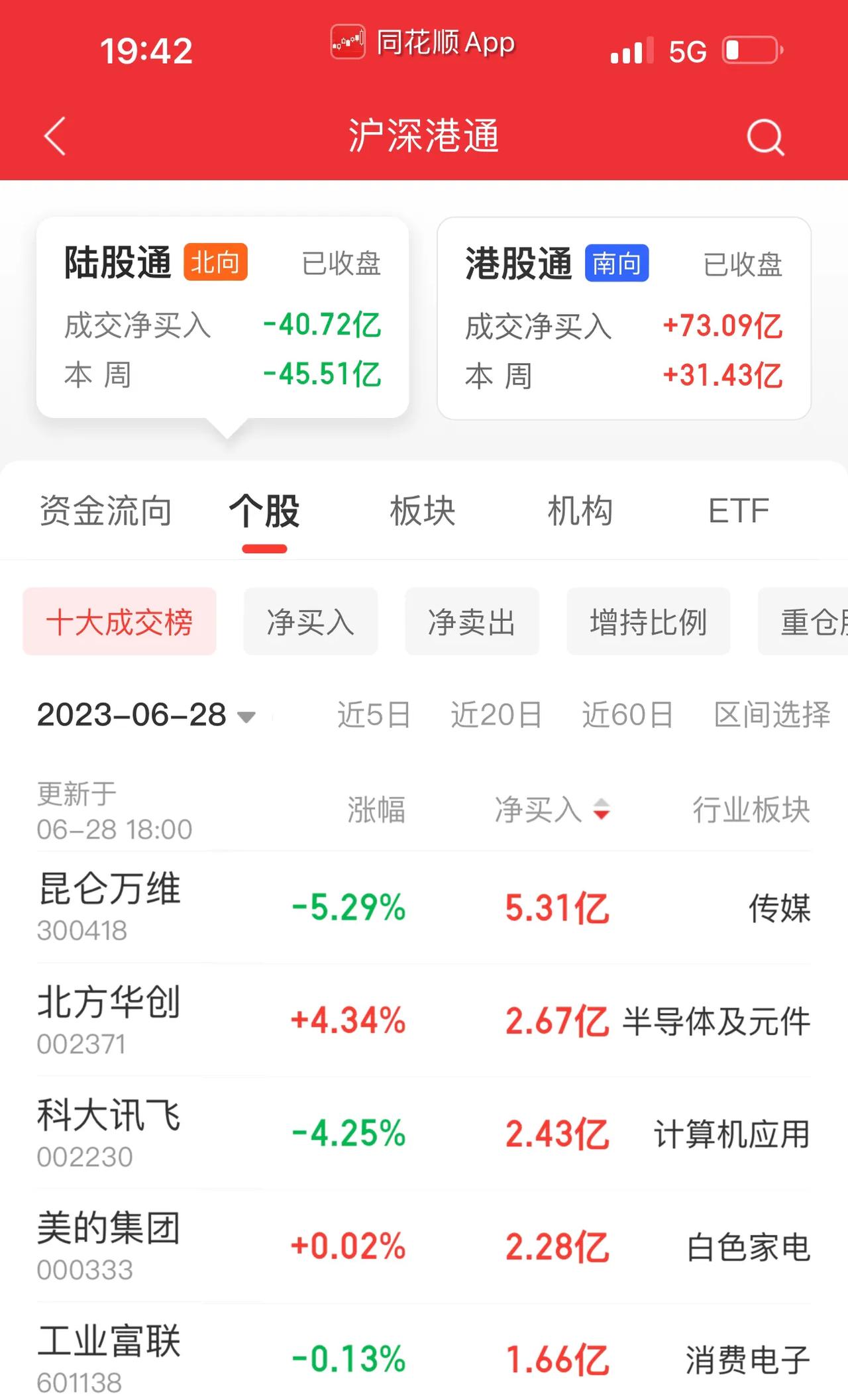Open stock 北方华创 002371
Screen dimensions: 848x1400
pos(424,1020)
